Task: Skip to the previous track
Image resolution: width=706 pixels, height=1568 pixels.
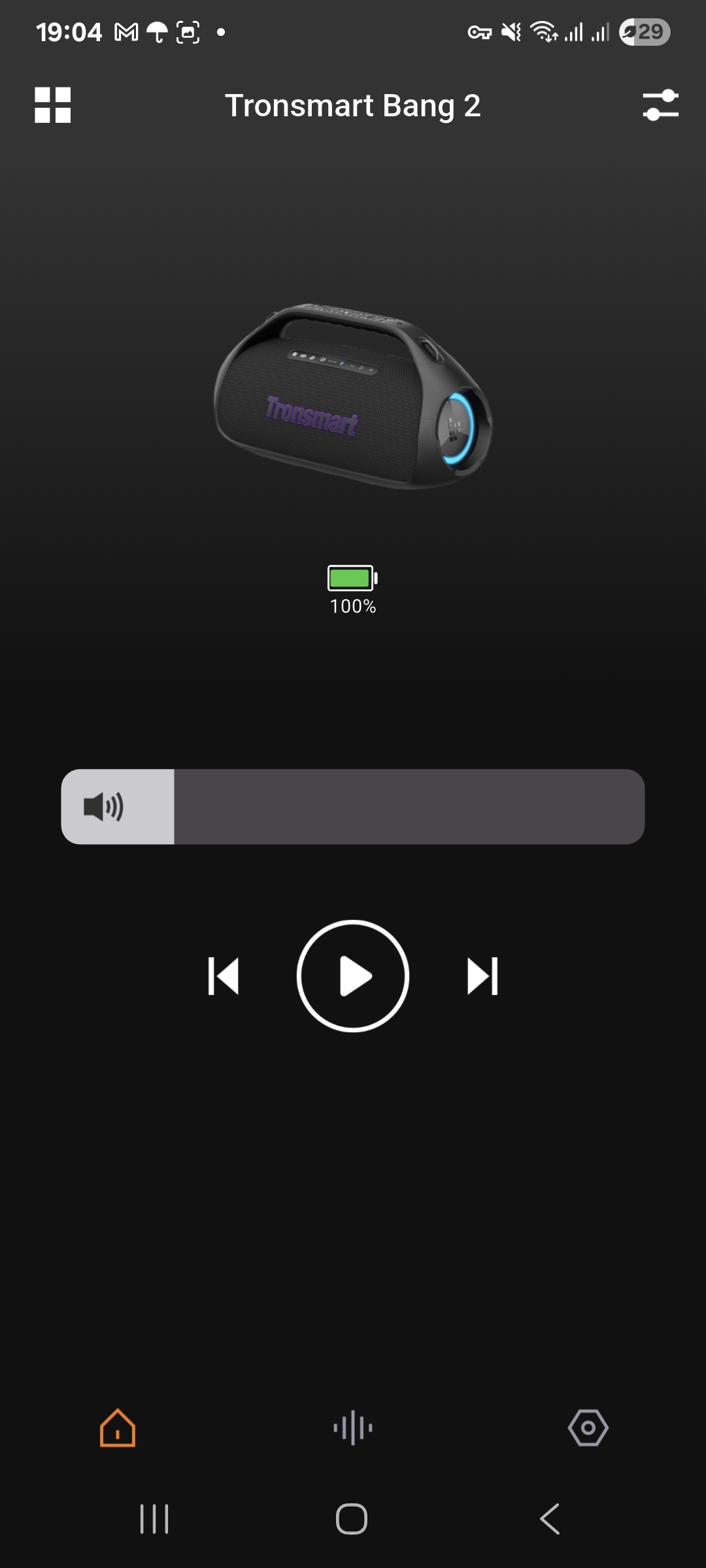Action: pos(224,976)
